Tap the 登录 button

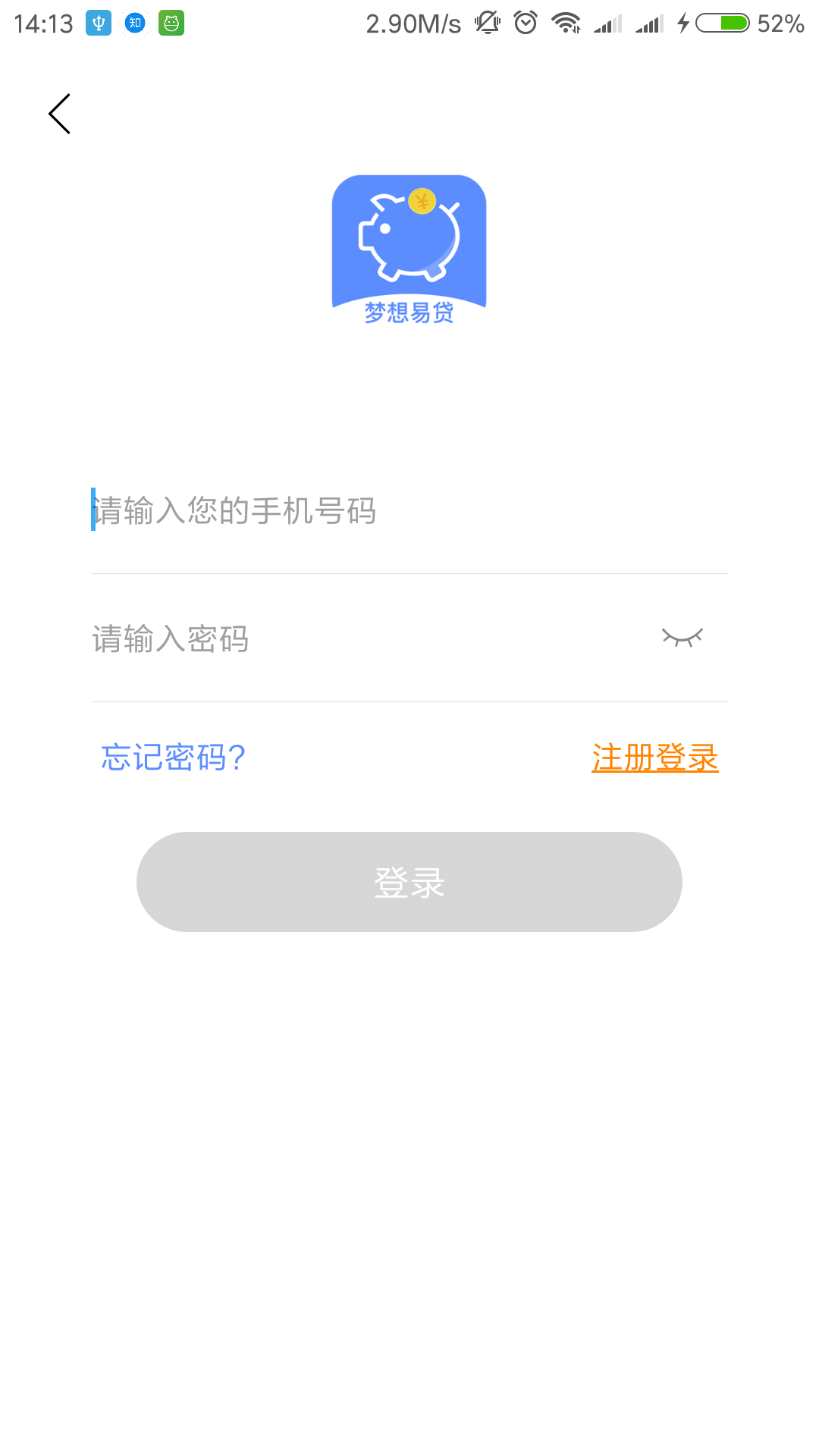(409, 882)
